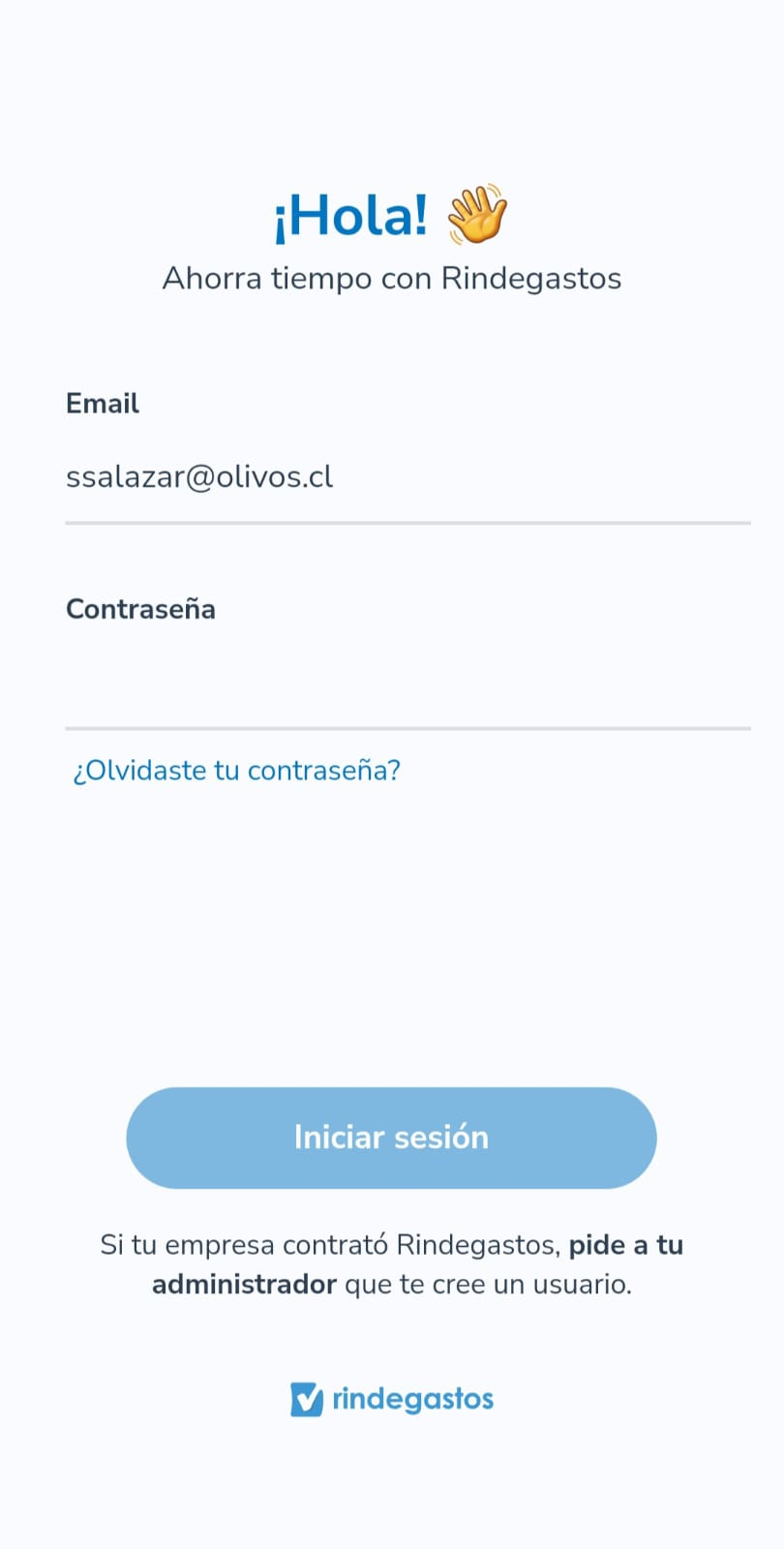
Task: Tap the Iniciar sesión button
Action: (x=391, y=1138)
